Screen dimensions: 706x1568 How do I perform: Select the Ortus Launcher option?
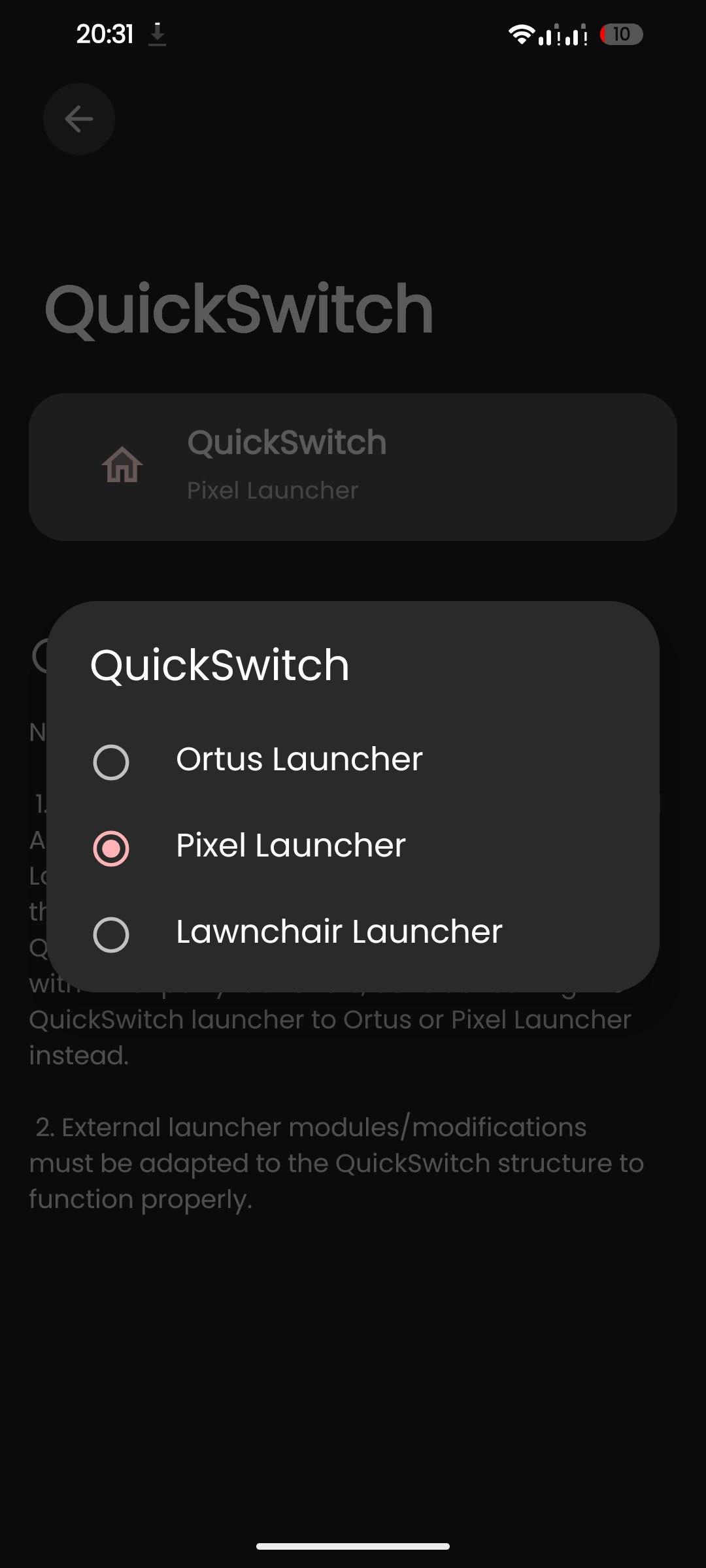(353, 762)
